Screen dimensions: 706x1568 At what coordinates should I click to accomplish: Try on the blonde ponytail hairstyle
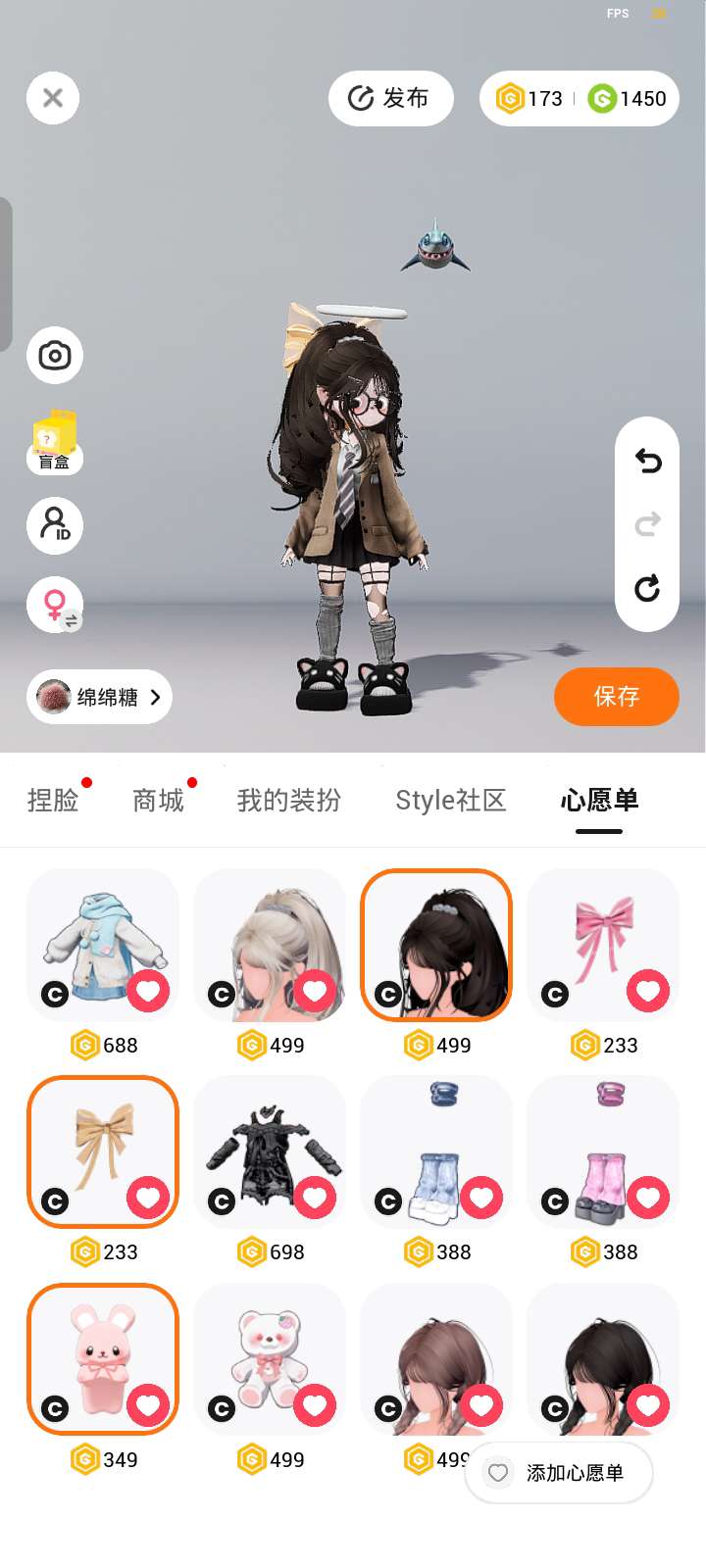pos(270,945)
